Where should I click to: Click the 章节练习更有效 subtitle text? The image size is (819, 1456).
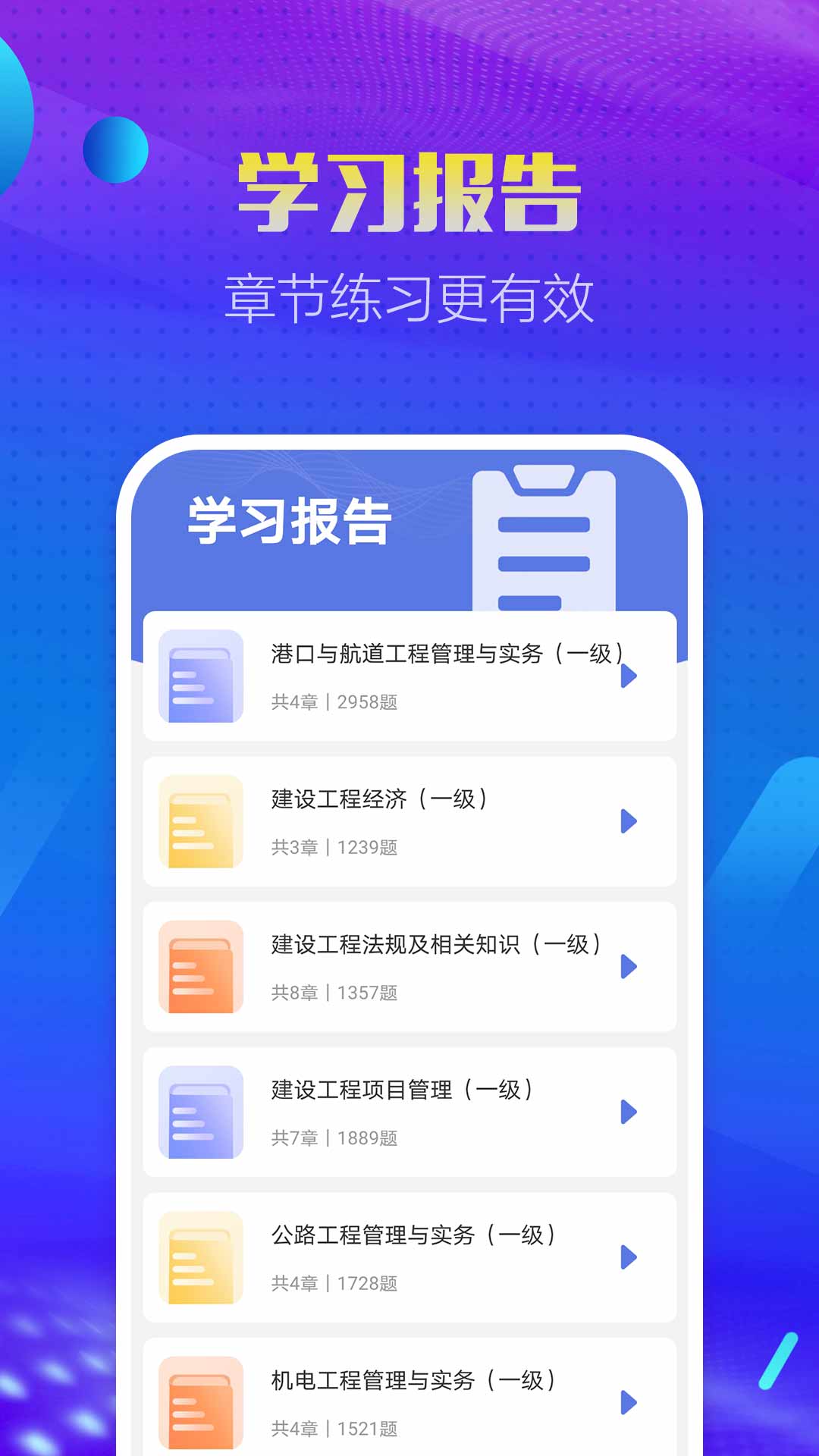409,297
